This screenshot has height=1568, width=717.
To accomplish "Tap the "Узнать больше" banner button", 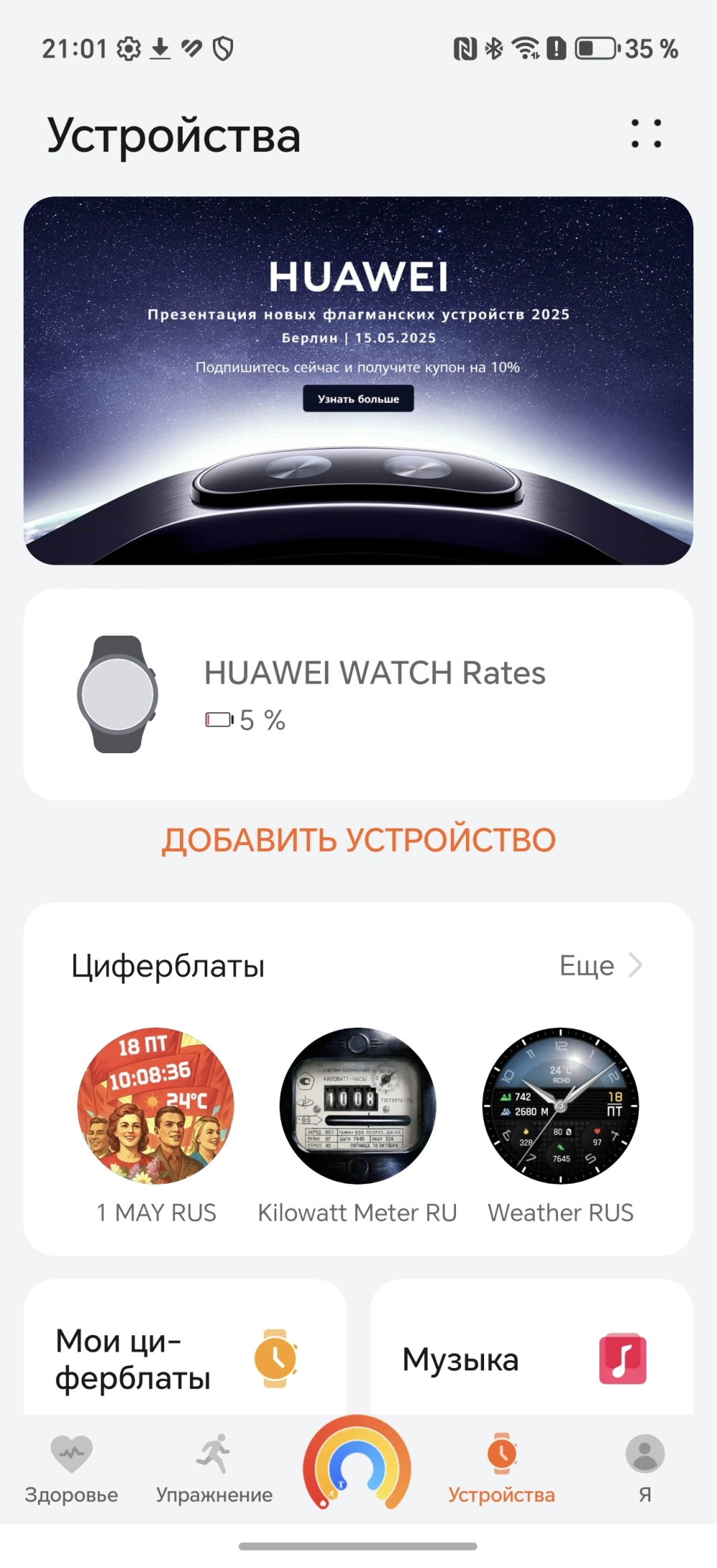I will click(358, 399).
